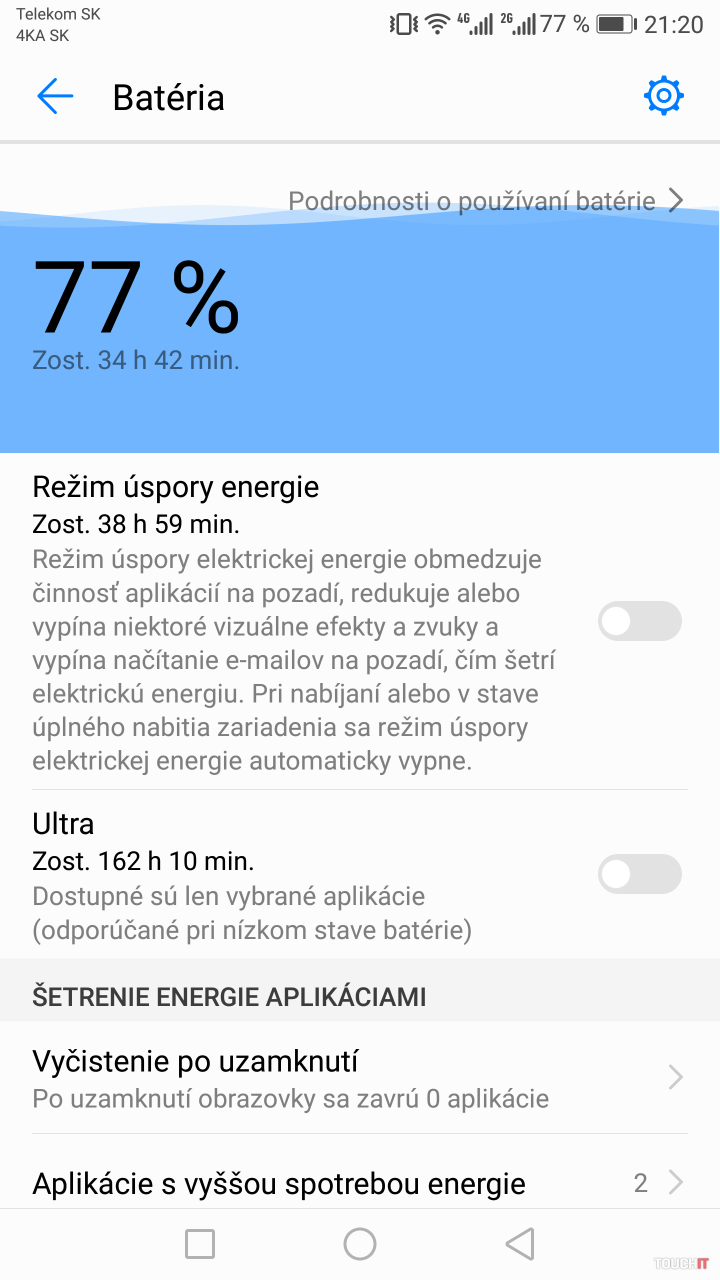
Task: Open Aplikácie s vyššou spotrebou energie
Action: (358, 1184)
